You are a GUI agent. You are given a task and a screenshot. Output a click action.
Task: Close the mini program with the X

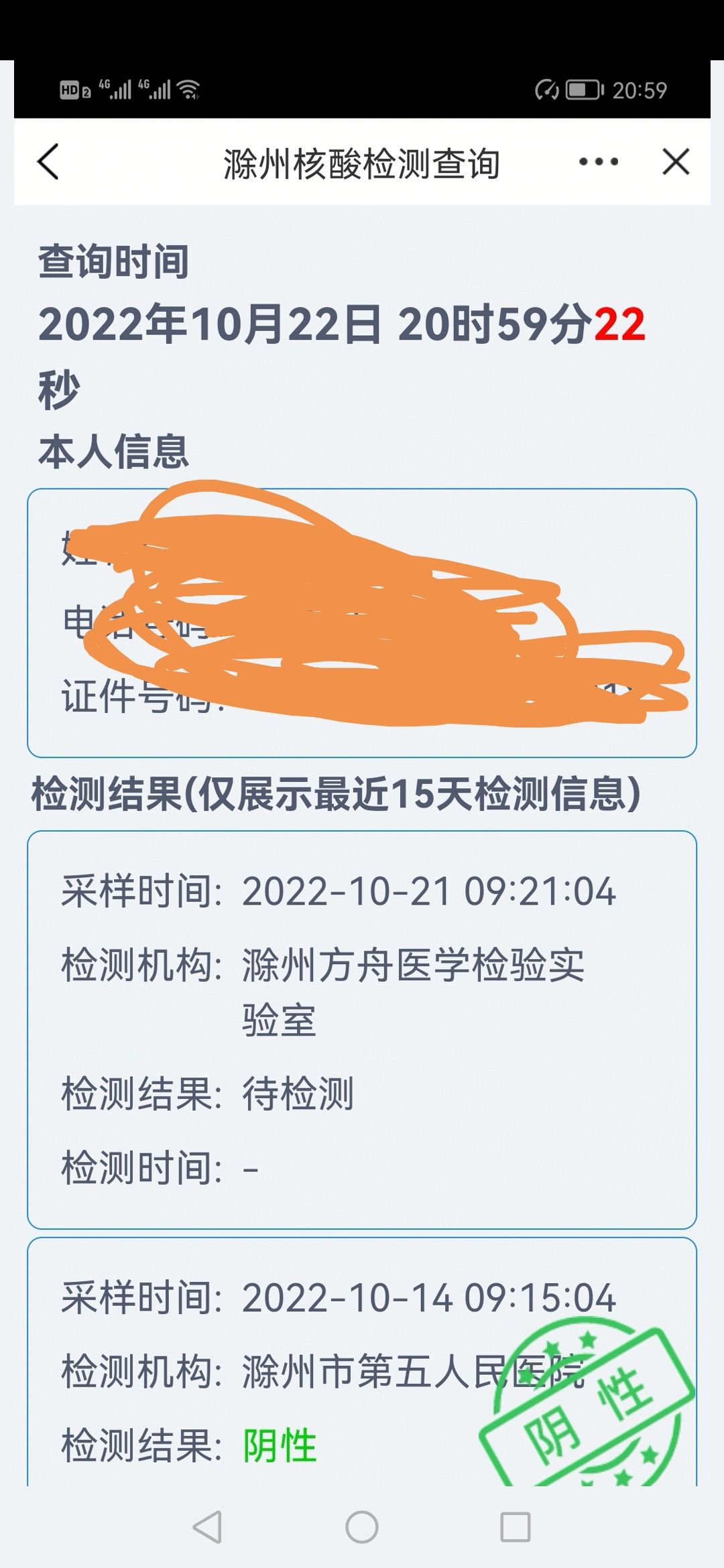[x=676, y=161]
